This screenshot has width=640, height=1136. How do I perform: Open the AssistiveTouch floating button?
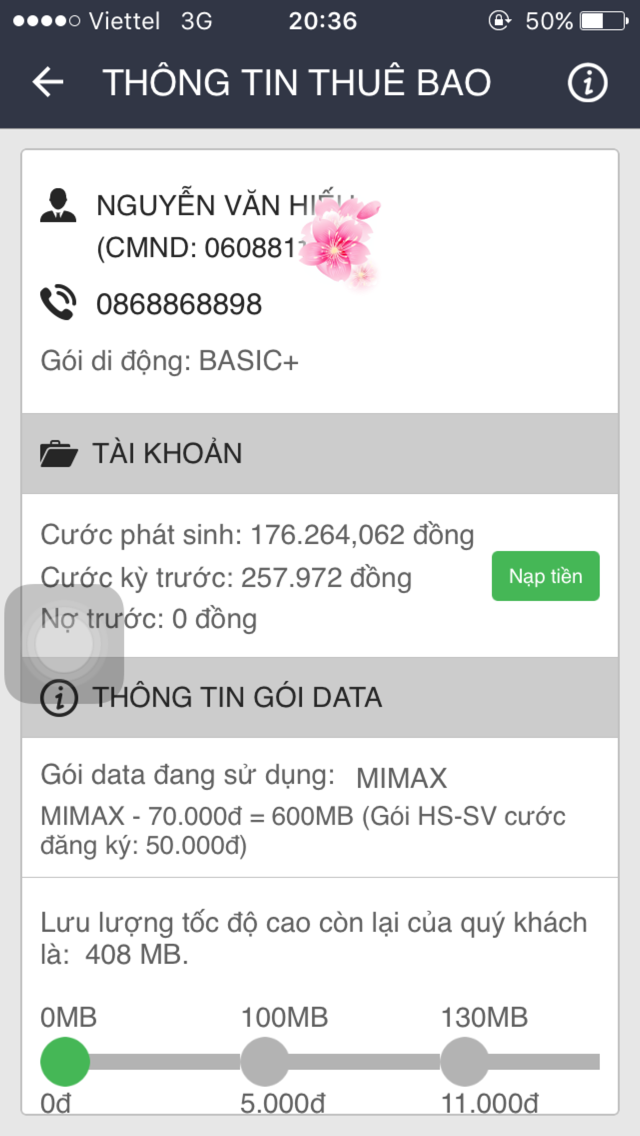pyautogui.click(x=65, y=643)
